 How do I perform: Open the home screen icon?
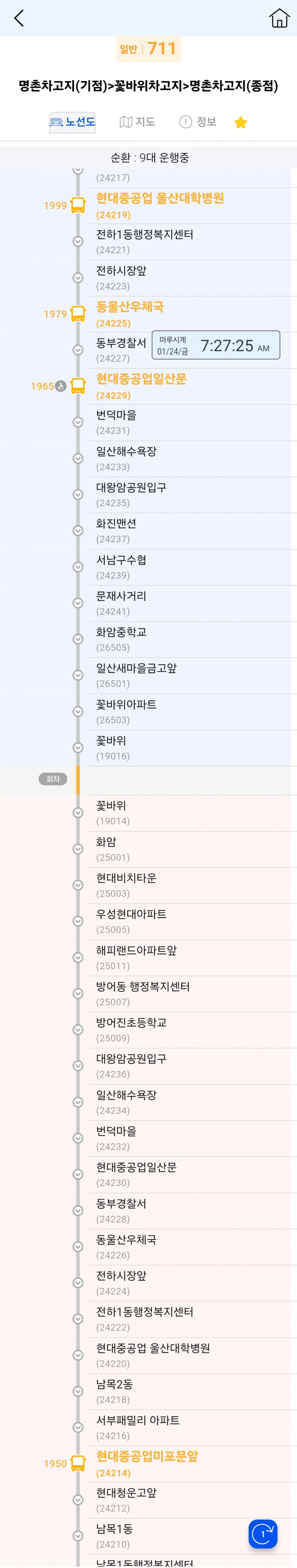click(279, 18)
